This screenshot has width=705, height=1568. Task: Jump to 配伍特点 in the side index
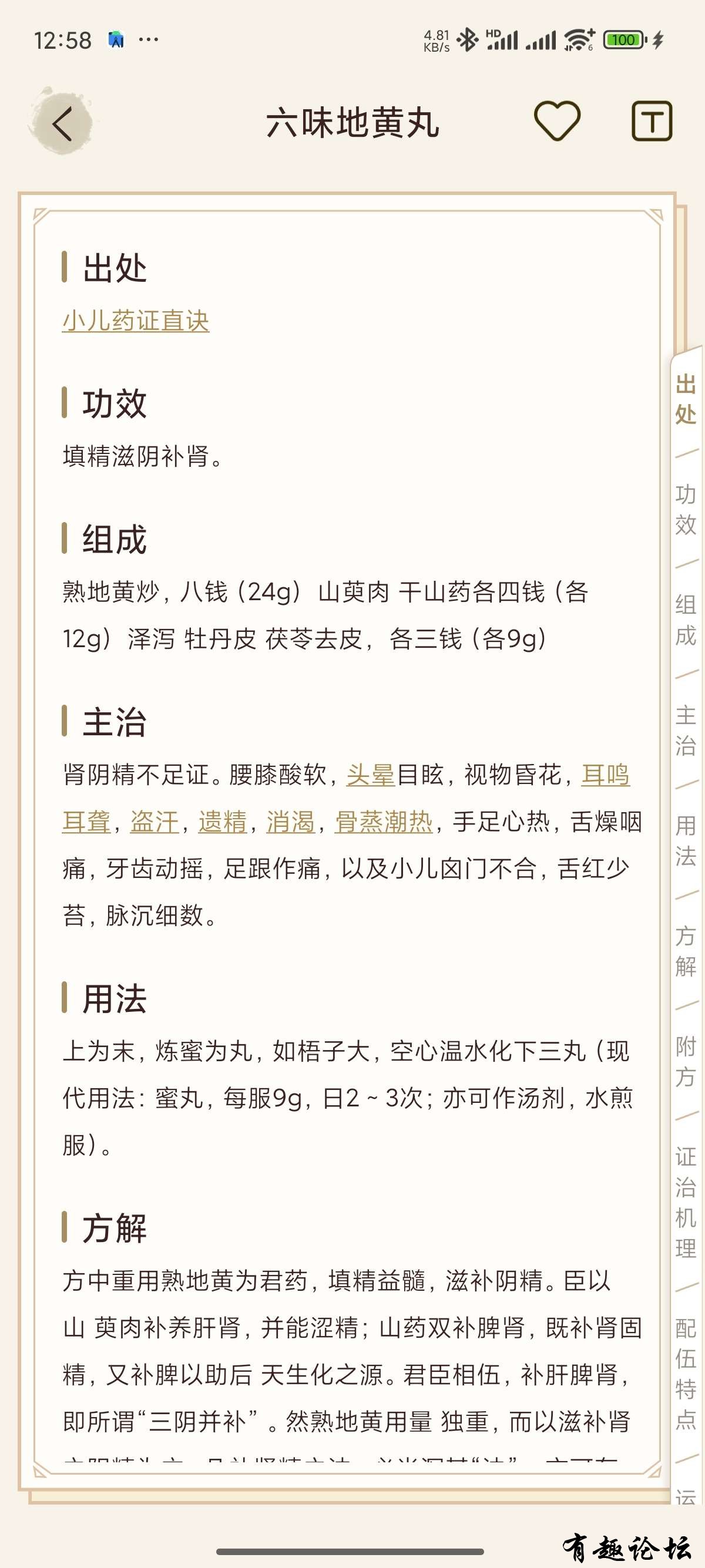click(686, 1374)
